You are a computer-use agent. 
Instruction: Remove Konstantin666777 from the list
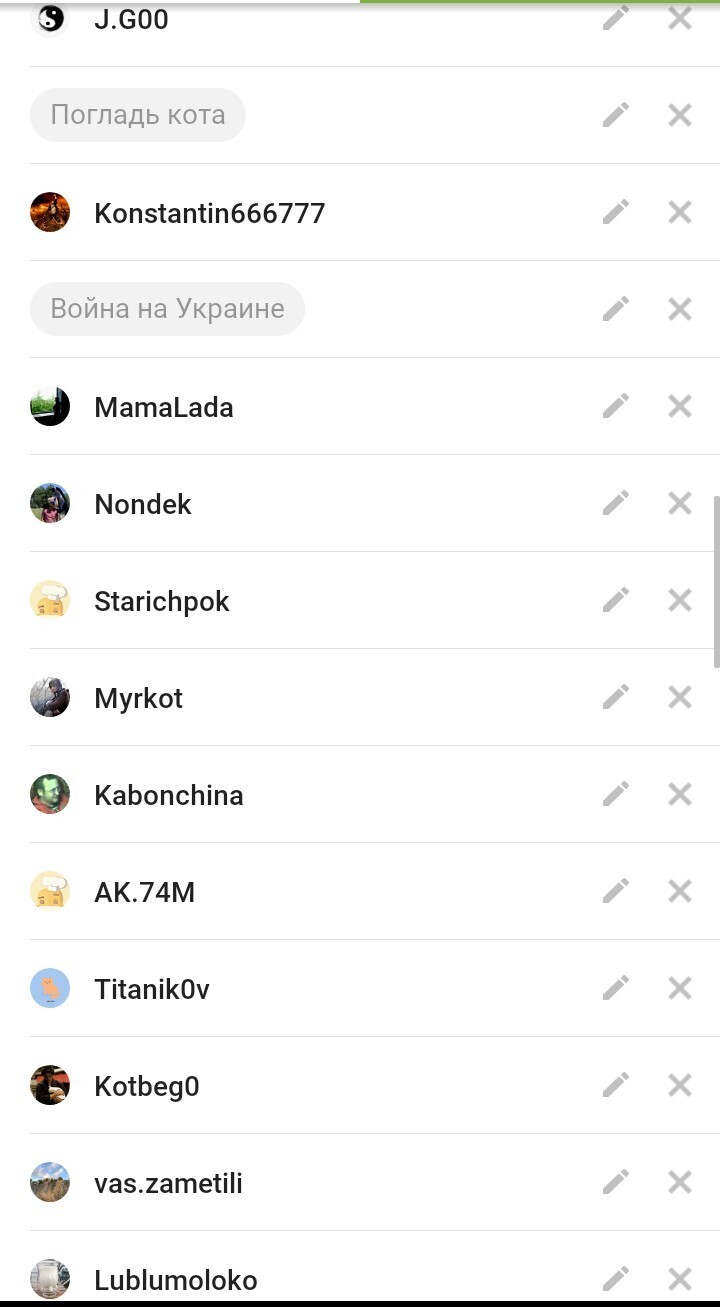[x=680, y=212]
